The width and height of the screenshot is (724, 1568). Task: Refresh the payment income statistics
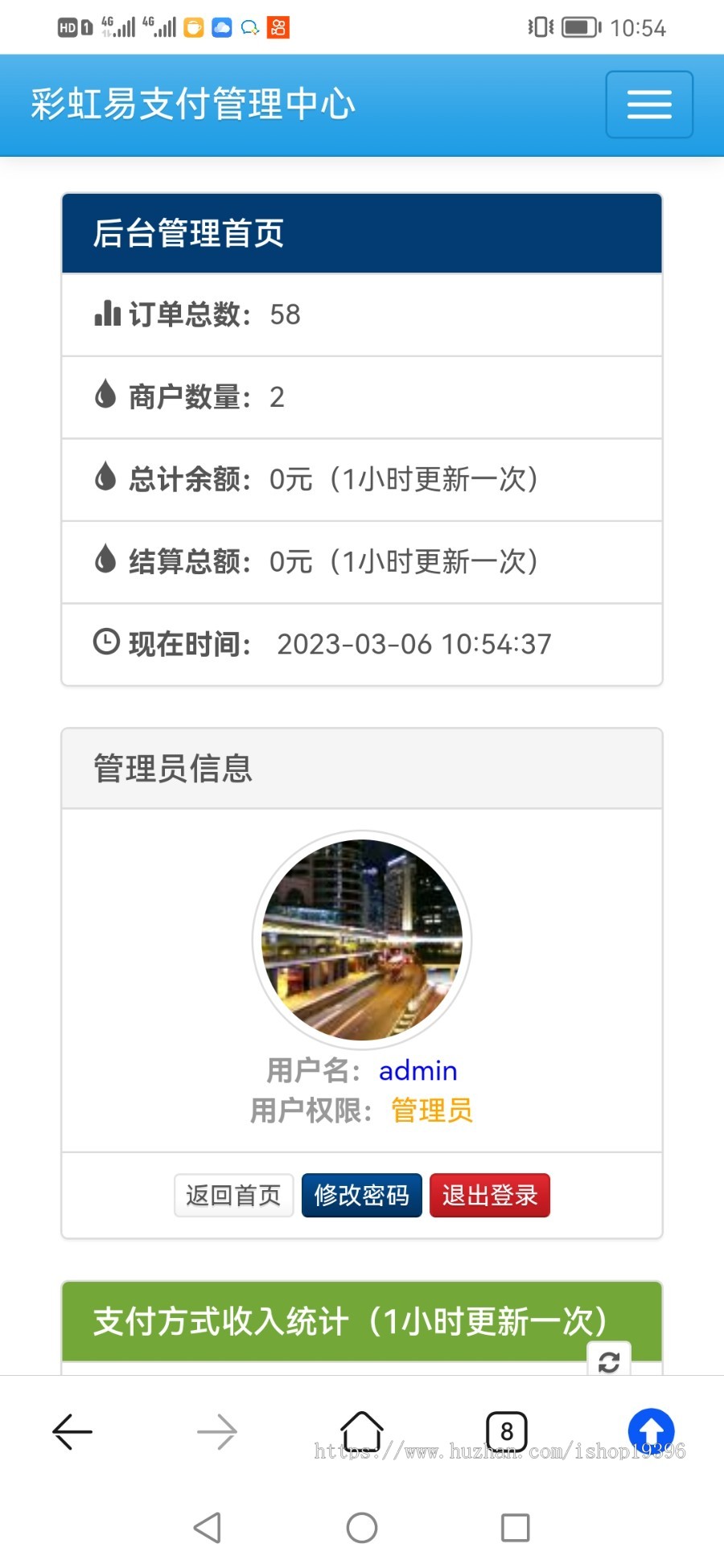609,1361
